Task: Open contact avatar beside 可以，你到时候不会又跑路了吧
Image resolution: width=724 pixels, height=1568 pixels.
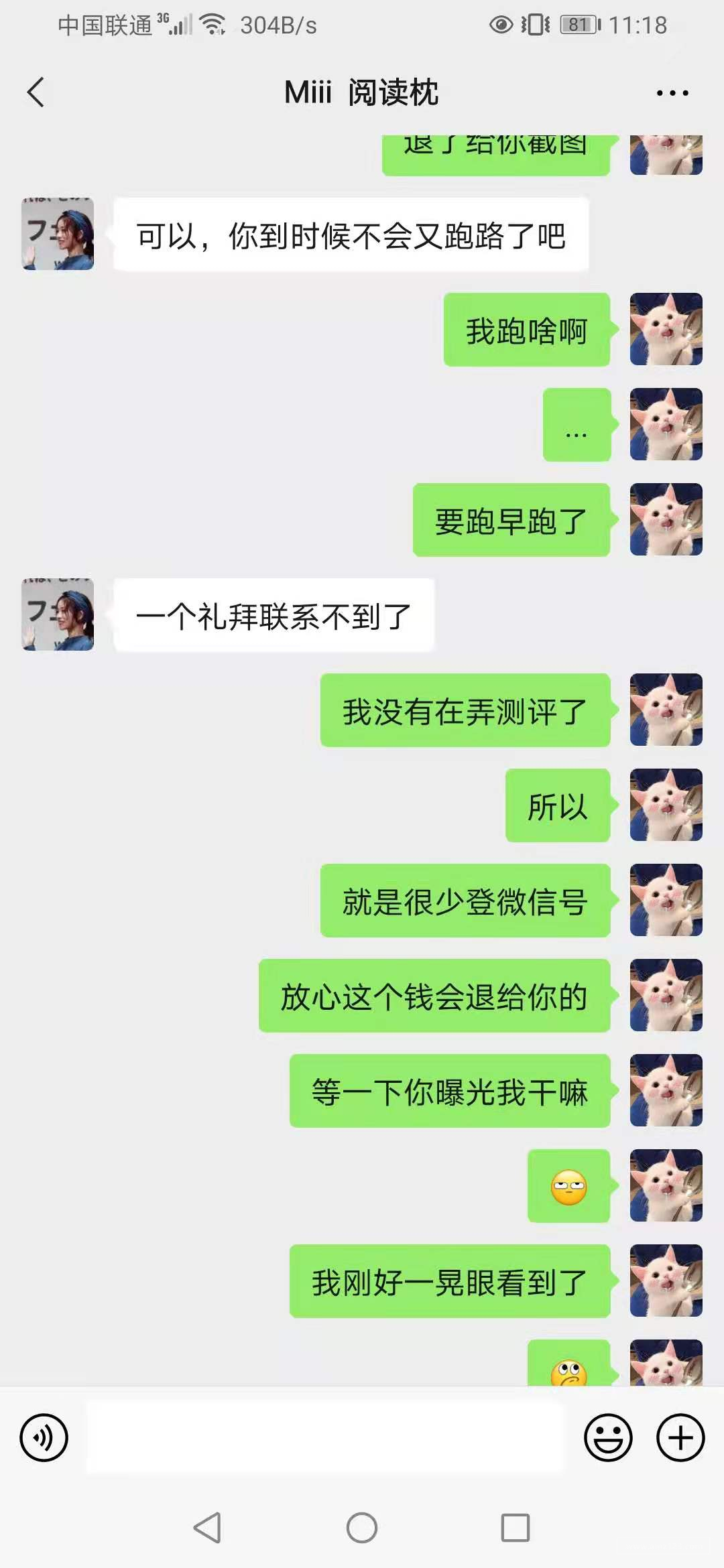Action: click(58, 234)
